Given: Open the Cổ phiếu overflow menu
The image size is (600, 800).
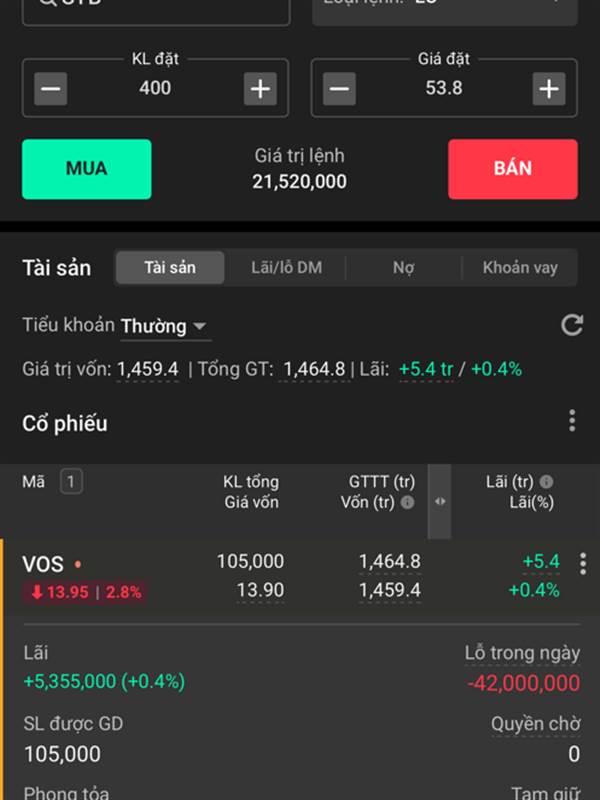Looking at the screenshot, I should (x=572, y=421).
